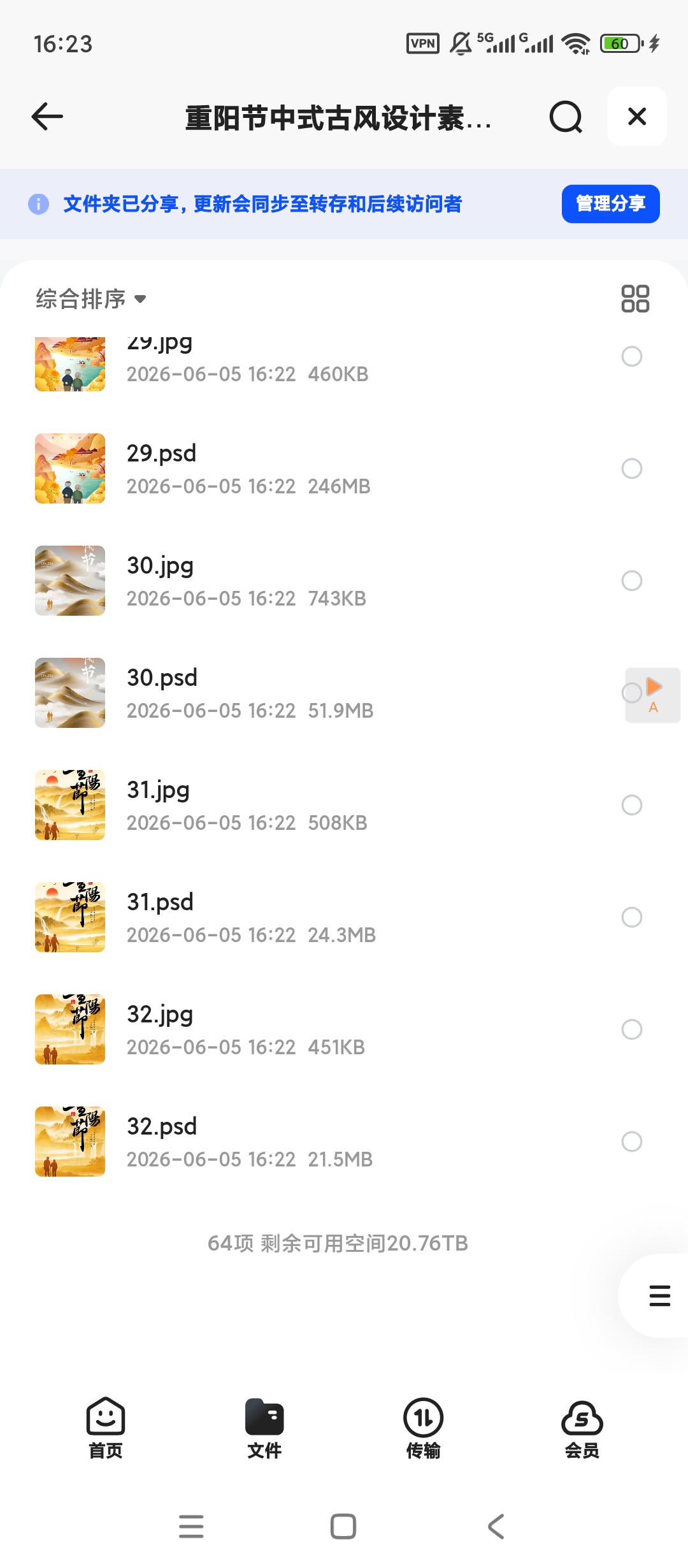Close the folder view with the X button

point(637,117)
